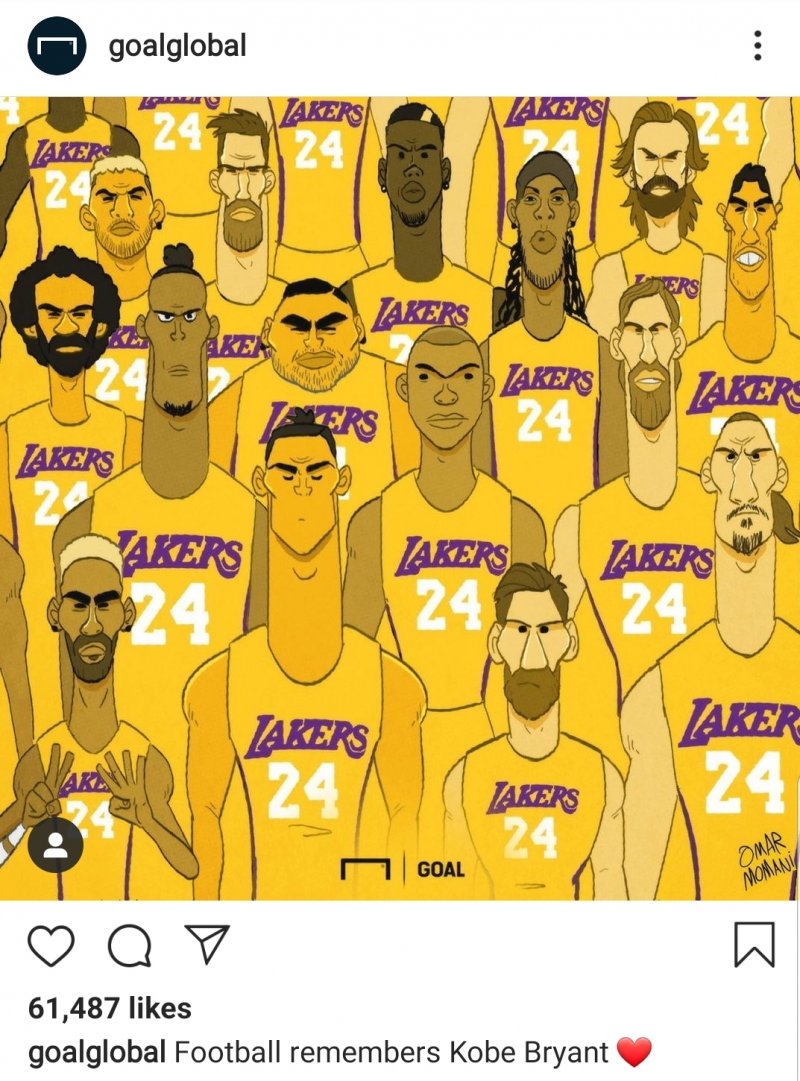Comment on the goalglobal post

pyautogui.click(x=129, y=945)
